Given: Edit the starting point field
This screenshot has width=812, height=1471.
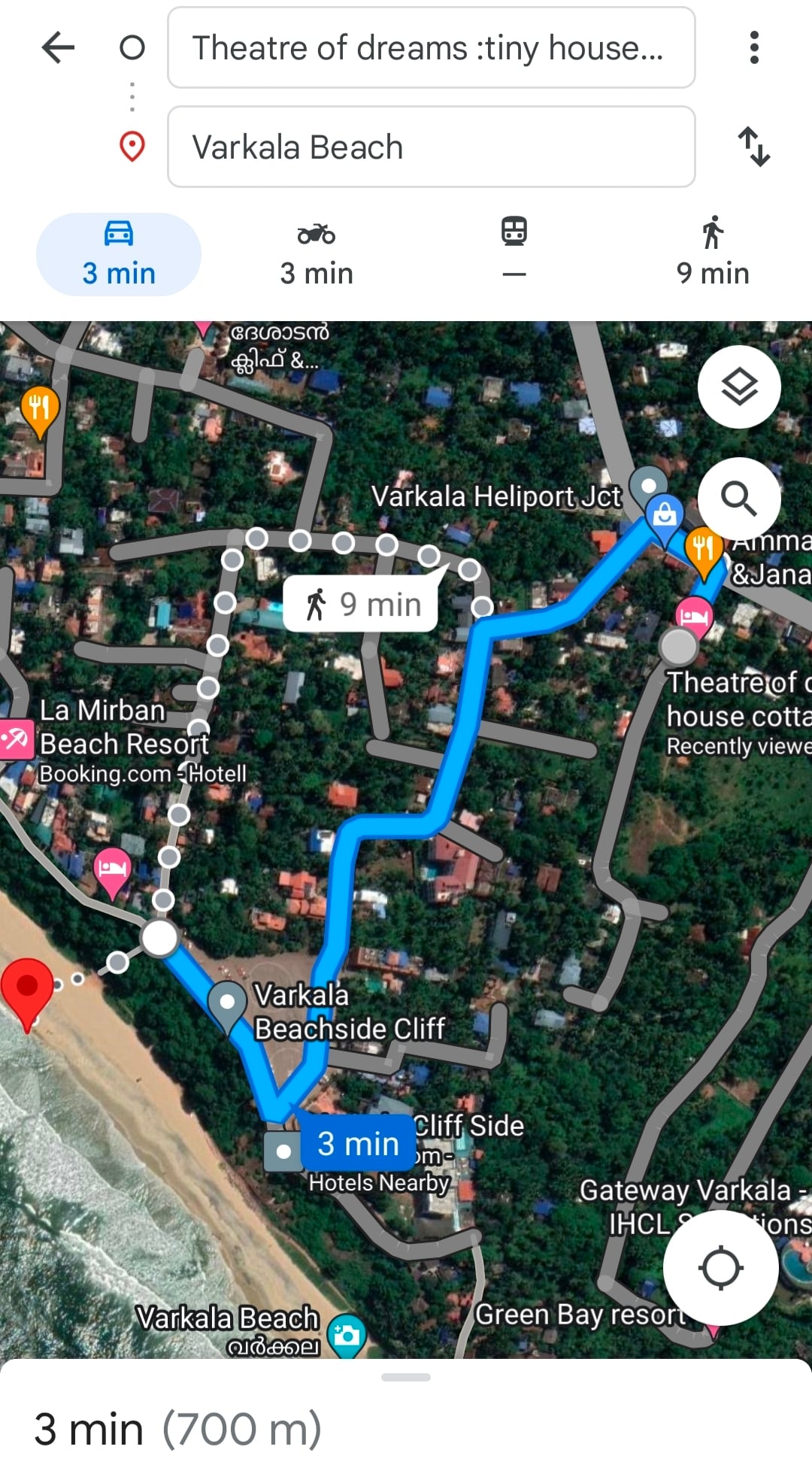Looking at the screenshot, I should [431, 47].
